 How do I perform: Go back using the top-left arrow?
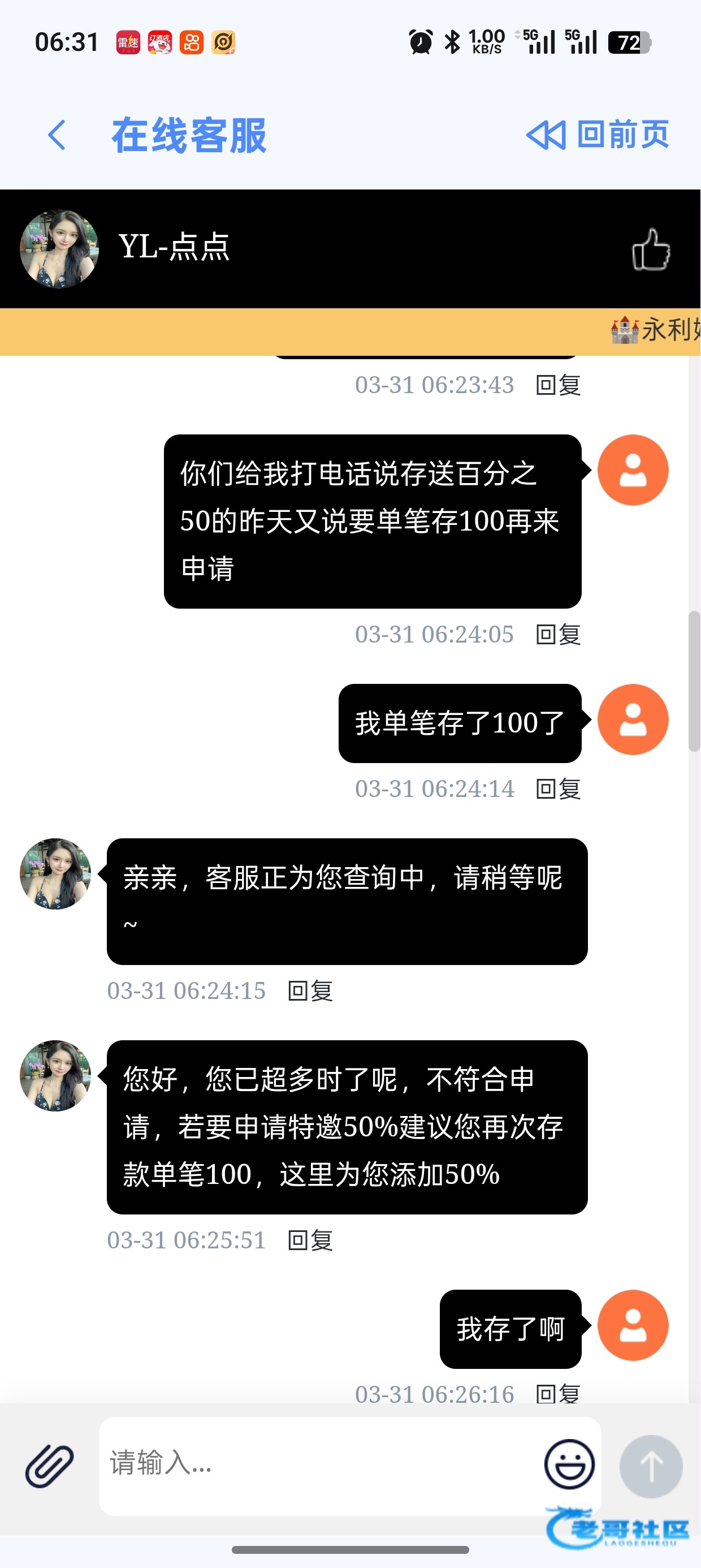coord(57,135)
